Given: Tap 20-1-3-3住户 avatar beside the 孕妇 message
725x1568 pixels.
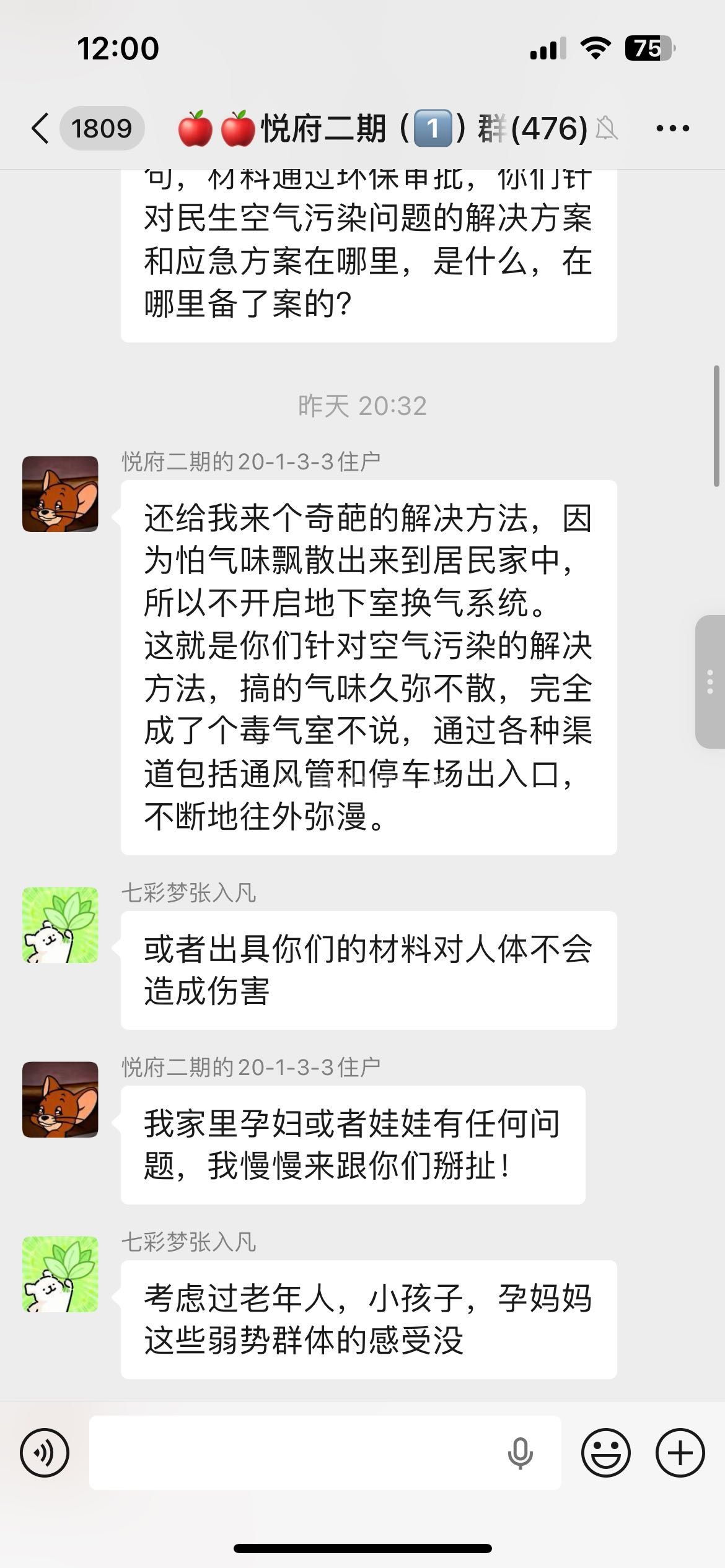Looking at the screenshot, I should (x=60, y=1099).
